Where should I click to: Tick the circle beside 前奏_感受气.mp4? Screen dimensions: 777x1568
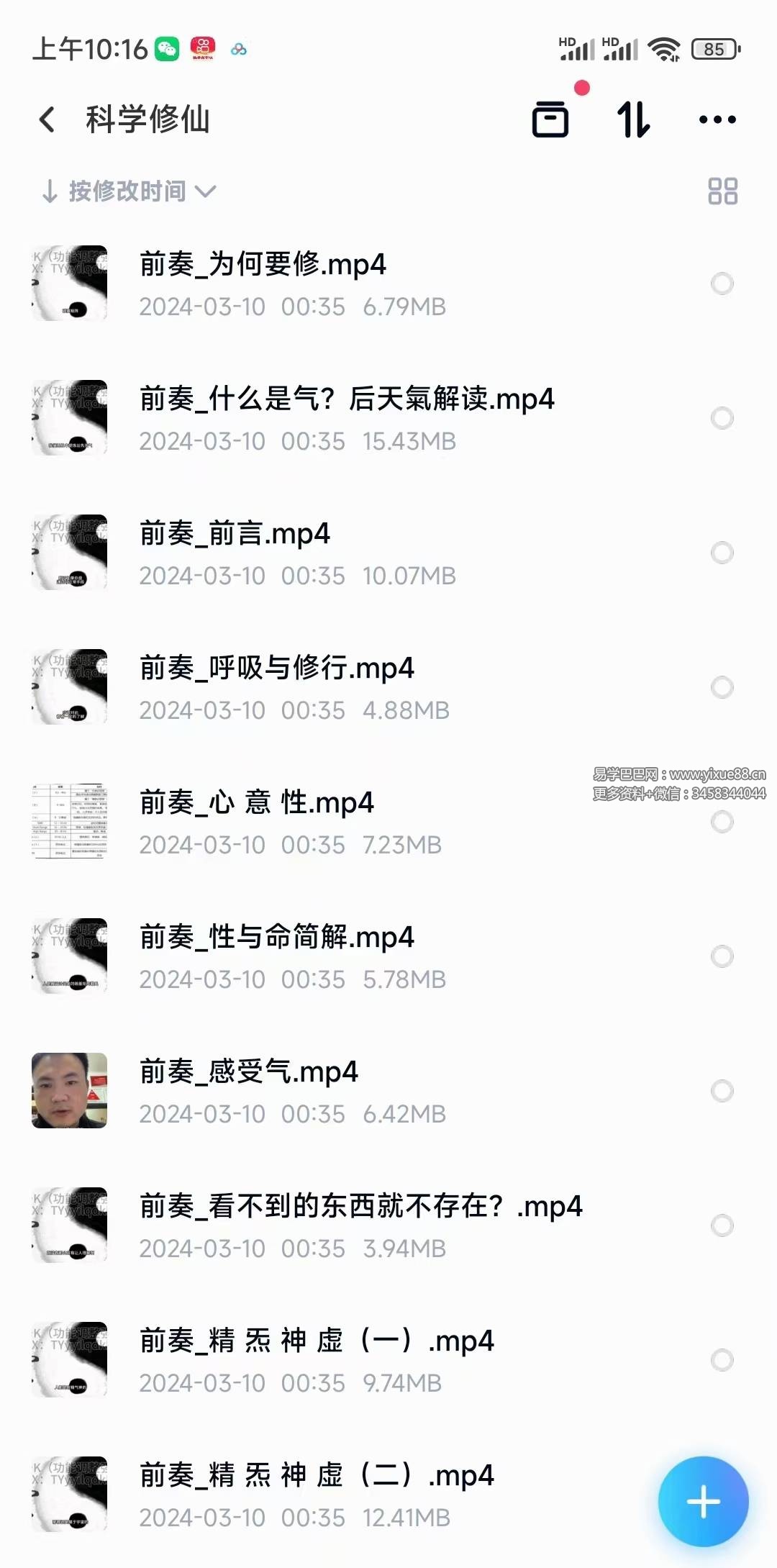(x=722, y=1091)
